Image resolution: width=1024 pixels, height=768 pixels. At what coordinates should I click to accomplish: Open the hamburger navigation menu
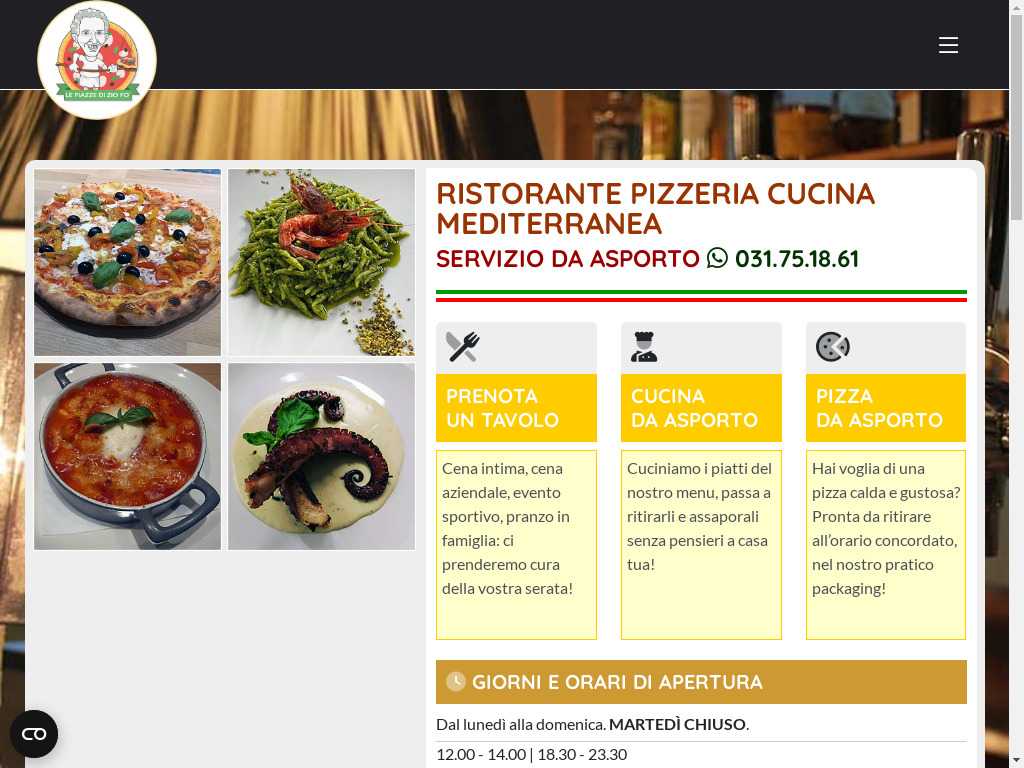[x=948, y=45]
